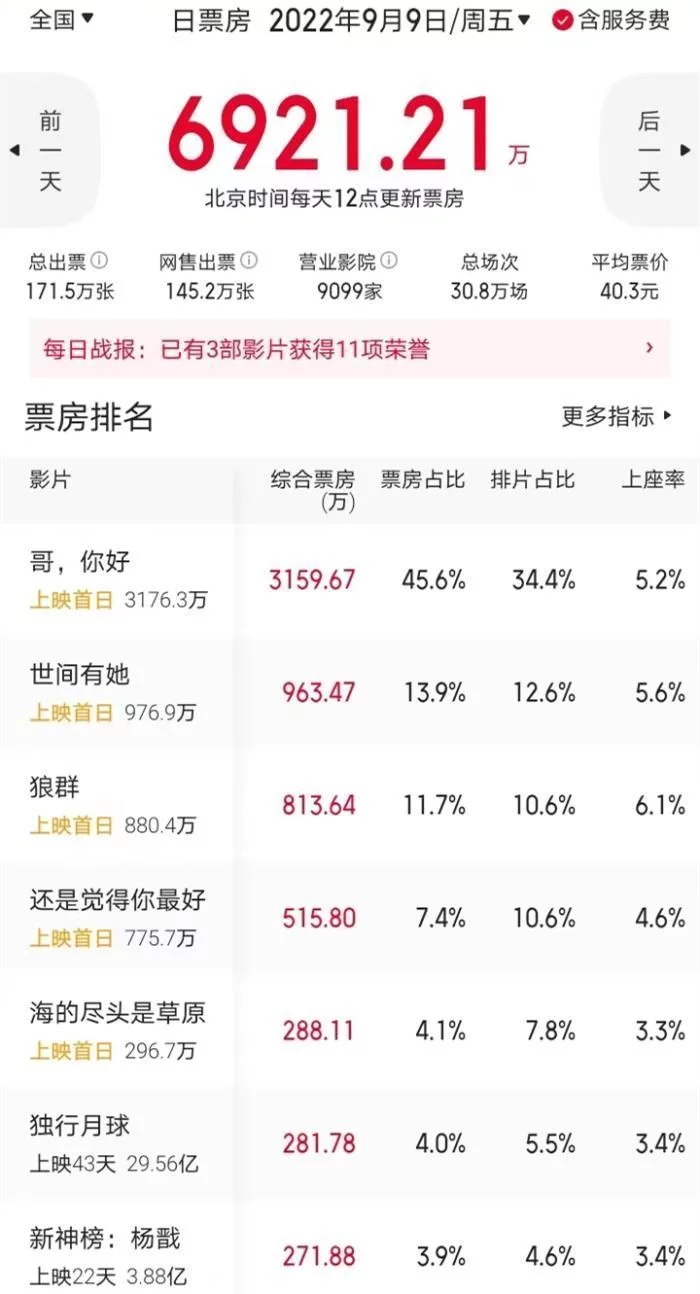Tap the info icon beside 总出票
Screen dimensions: 700x1294
click(99, 262)
